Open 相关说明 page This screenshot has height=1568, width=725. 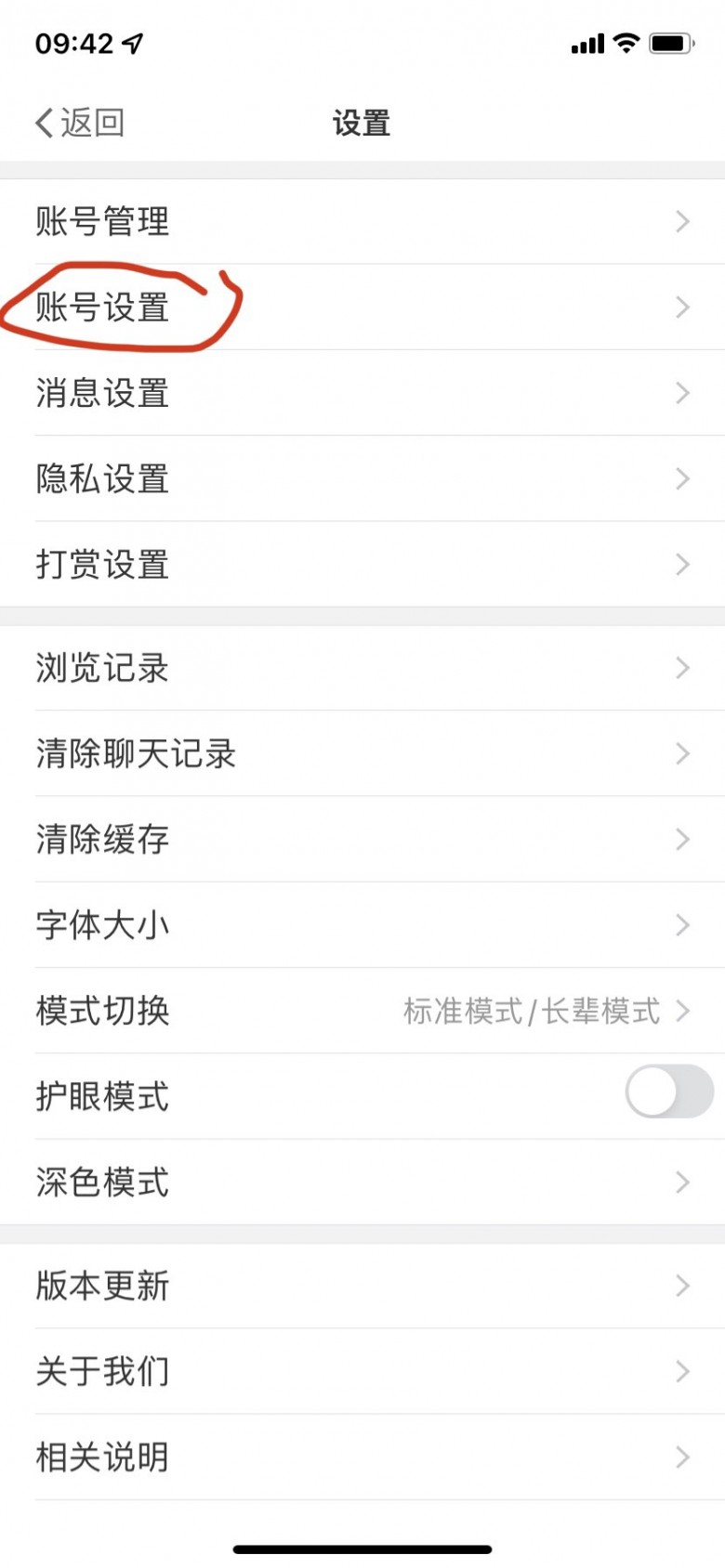click(x=362, y=1457)
